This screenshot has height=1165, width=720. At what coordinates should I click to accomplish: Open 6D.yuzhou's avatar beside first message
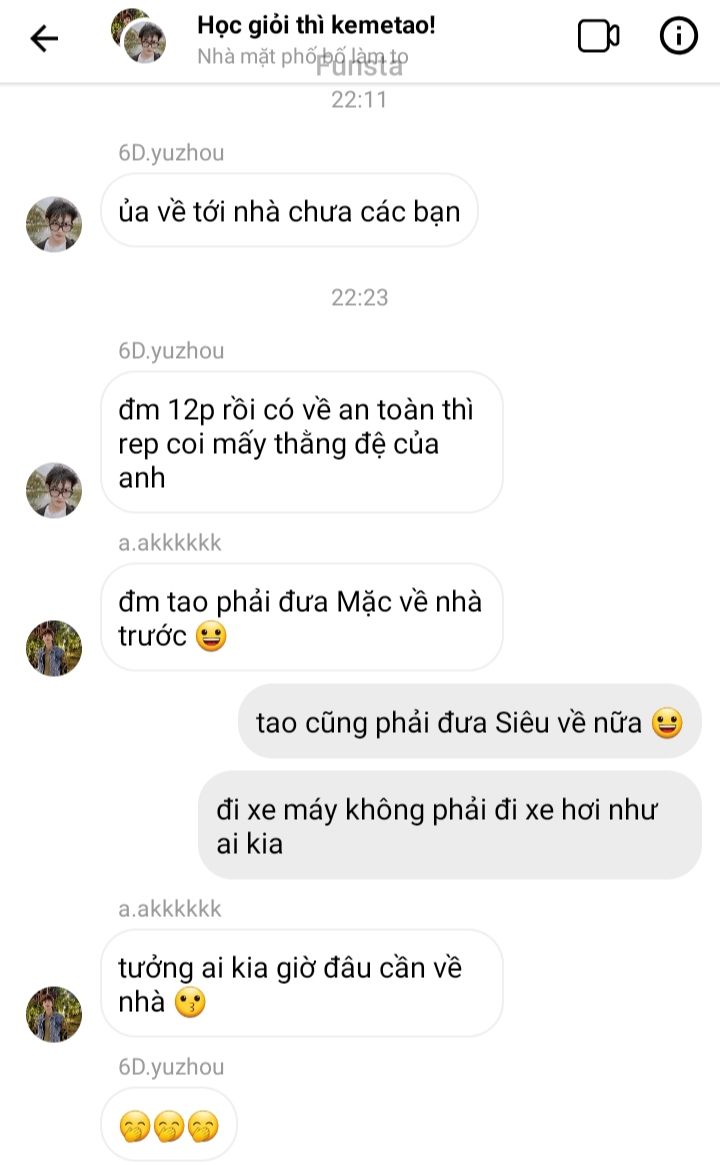point(54,224)
